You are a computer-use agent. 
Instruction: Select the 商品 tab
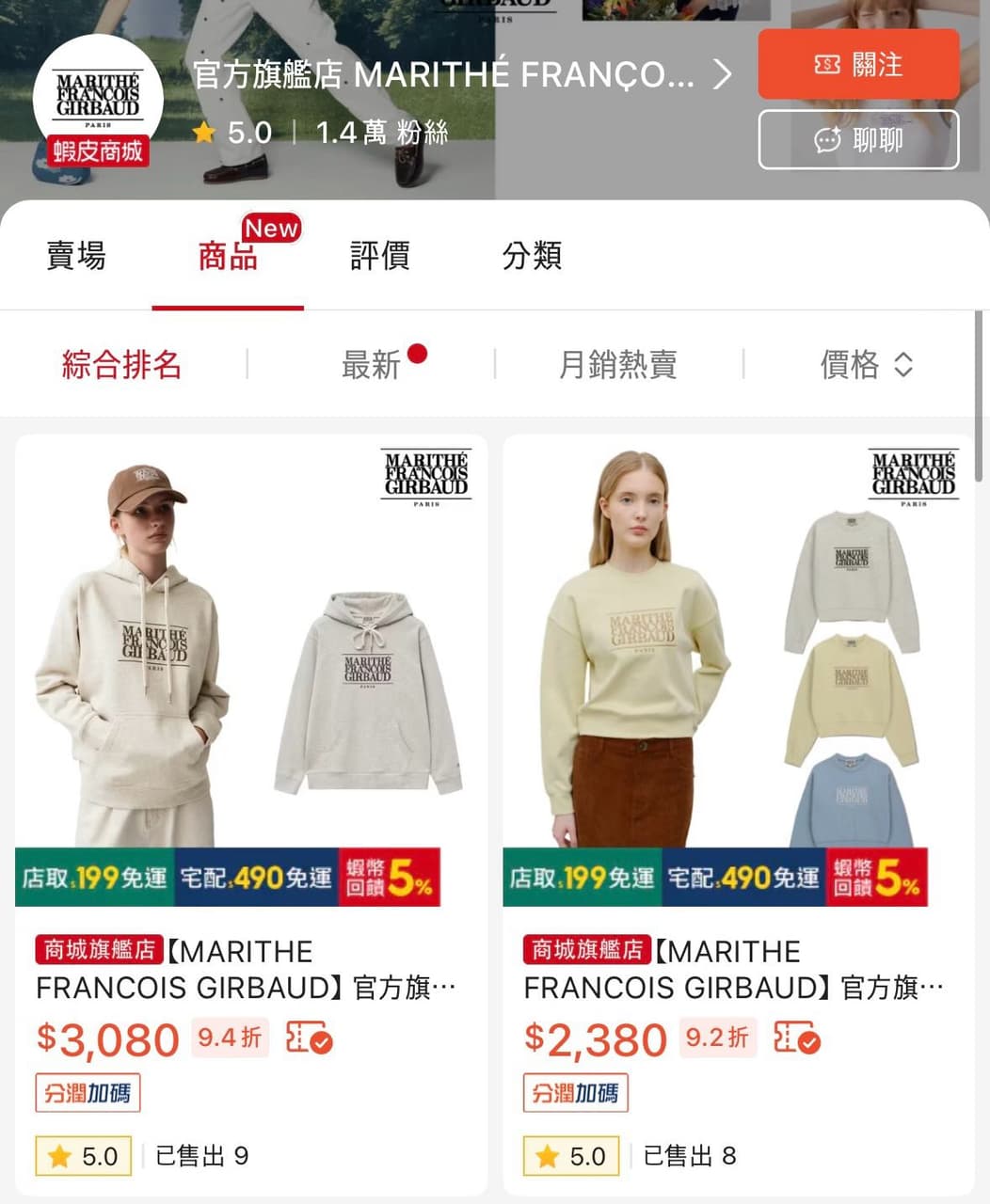click(228, 255)
